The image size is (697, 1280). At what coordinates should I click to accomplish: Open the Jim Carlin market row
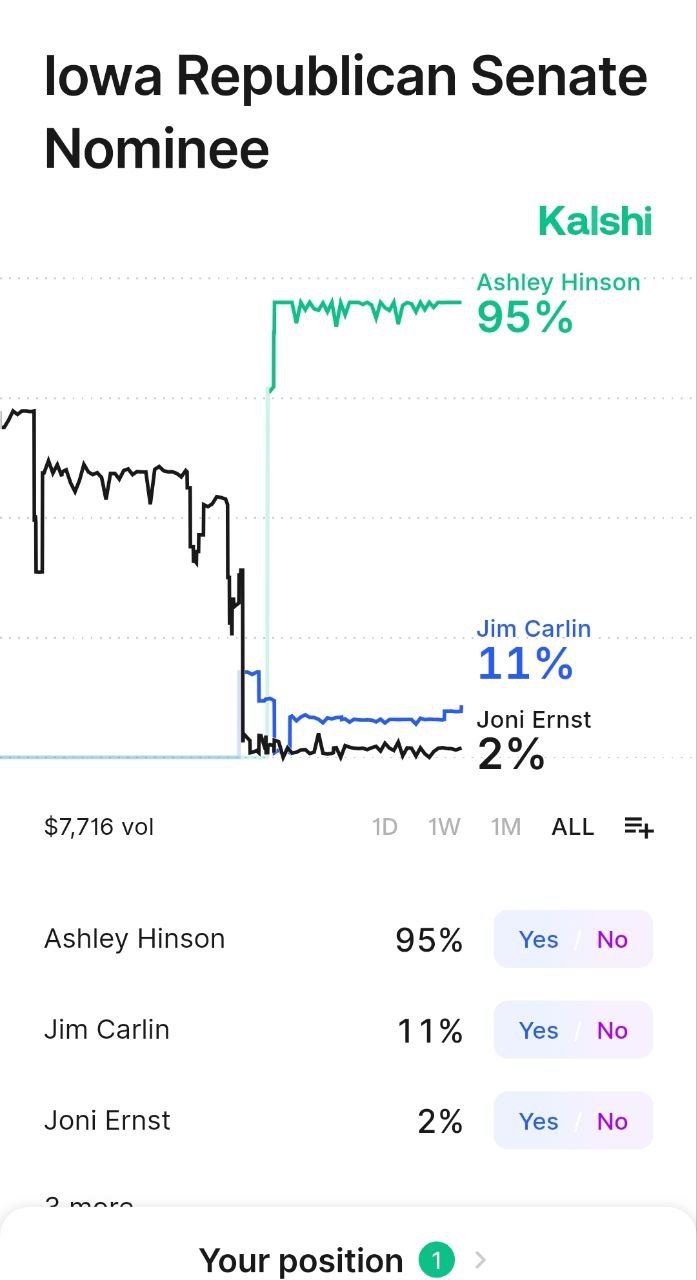107,1030
